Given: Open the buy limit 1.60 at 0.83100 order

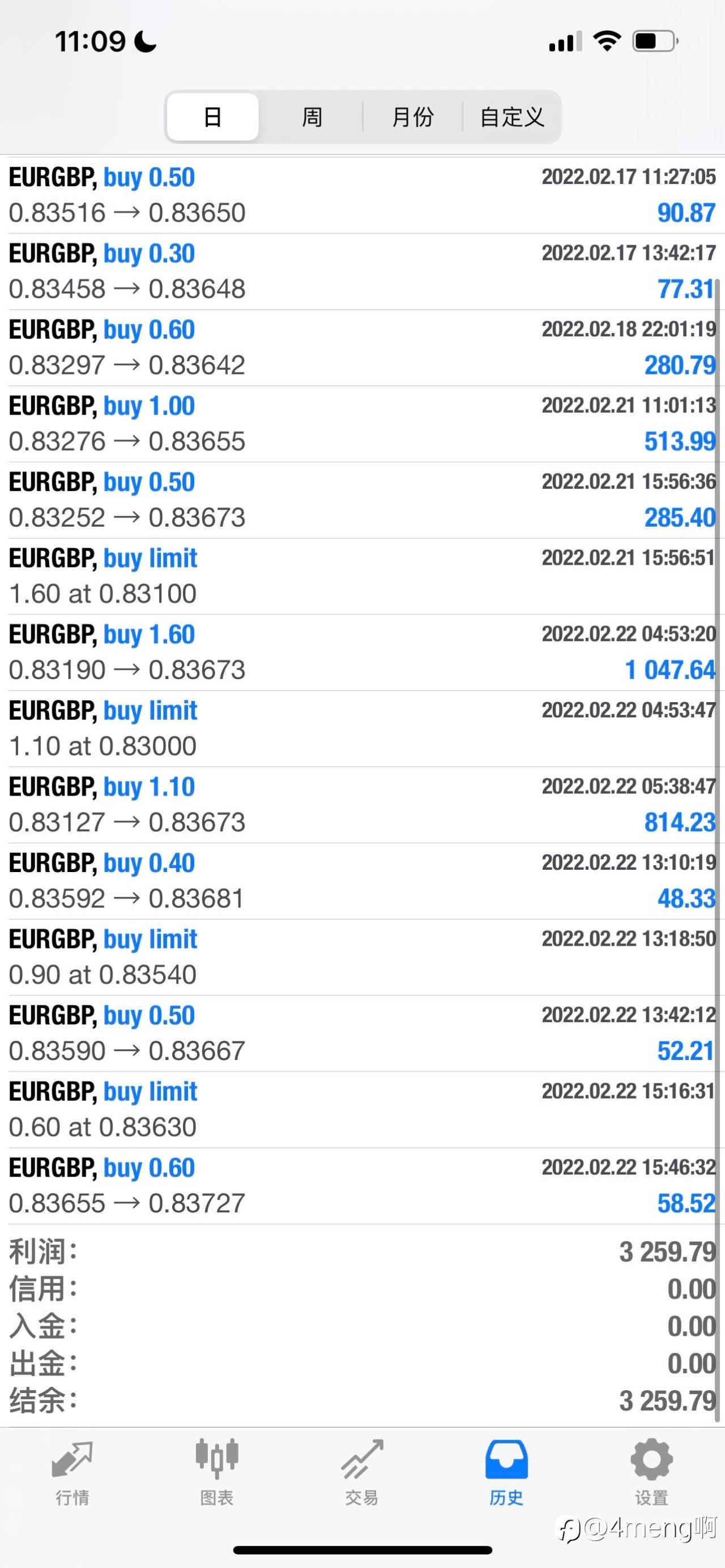Looking at the screenshot, I should (362, 576).
